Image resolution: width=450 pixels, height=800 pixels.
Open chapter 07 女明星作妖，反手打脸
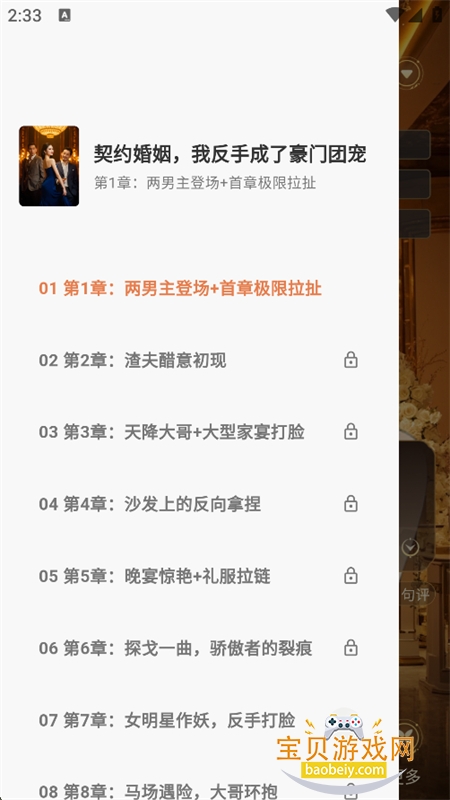[199, 720]
